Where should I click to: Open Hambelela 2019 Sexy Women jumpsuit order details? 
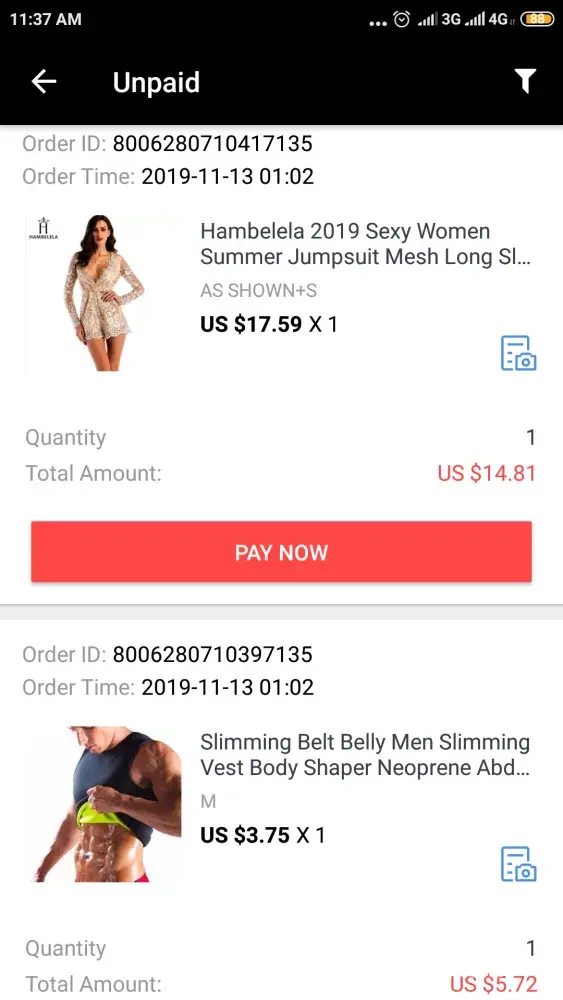365,244
